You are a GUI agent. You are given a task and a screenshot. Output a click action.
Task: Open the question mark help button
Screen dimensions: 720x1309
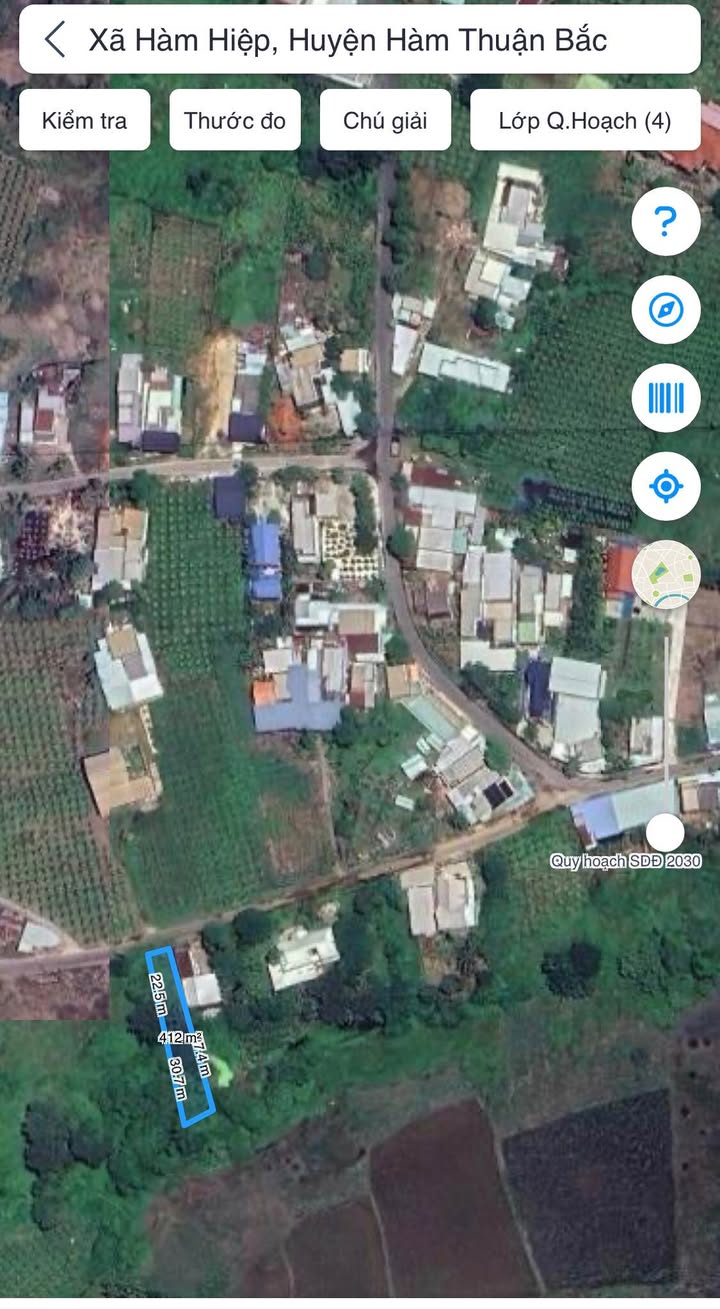coord(666,222)
